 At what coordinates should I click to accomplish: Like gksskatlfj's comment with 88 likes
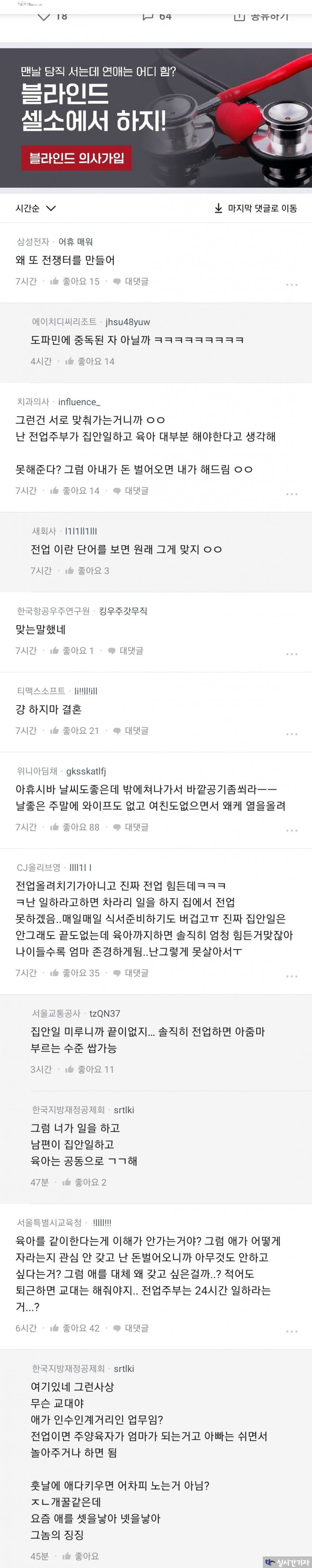click(x=75, y=827)
